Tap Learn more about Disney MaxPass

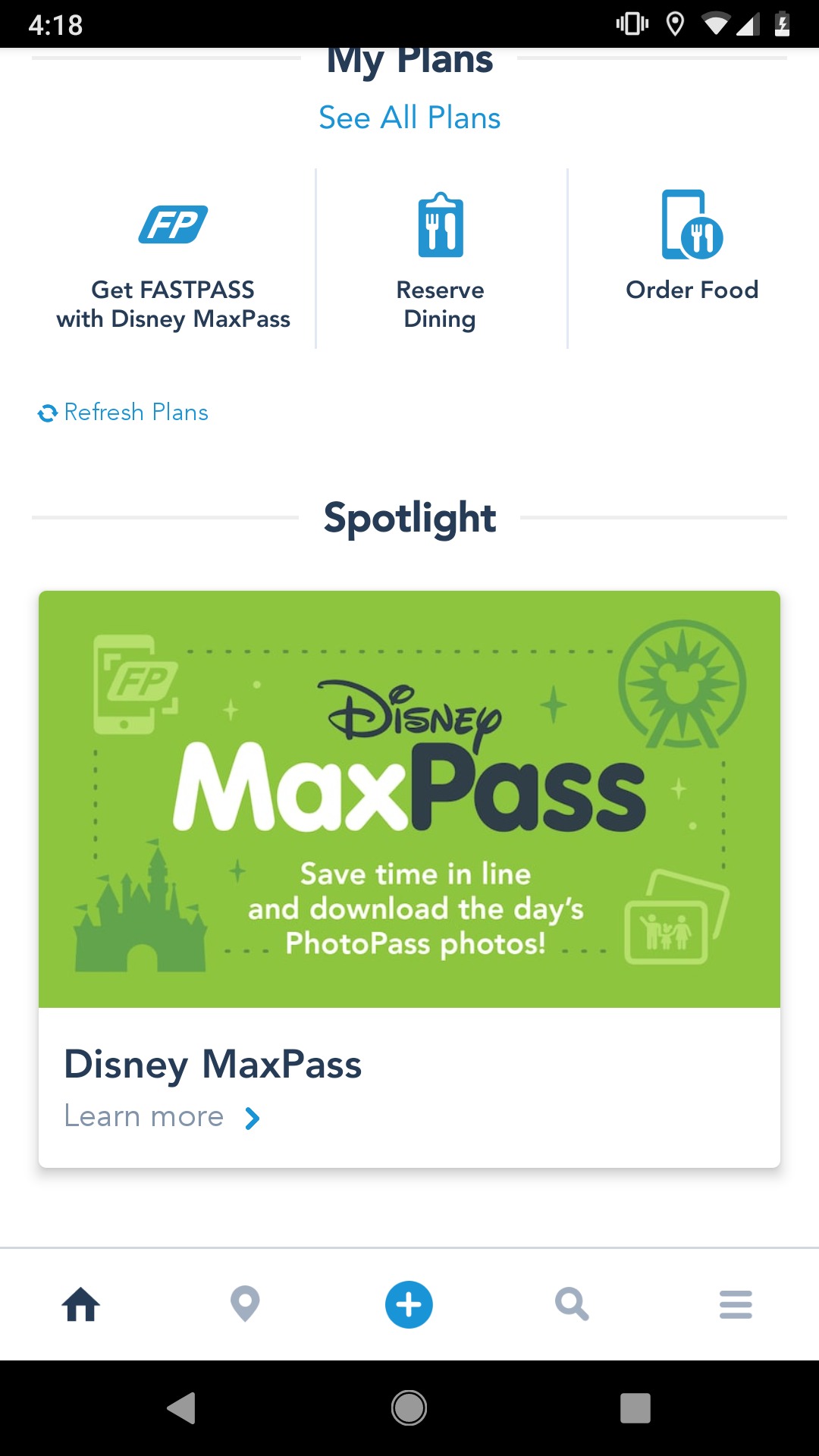click(162, 1117)
